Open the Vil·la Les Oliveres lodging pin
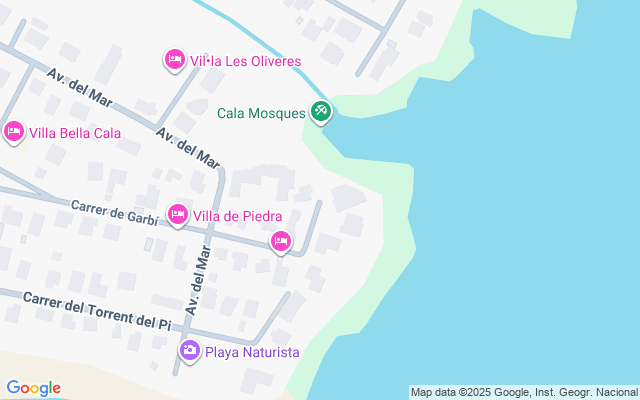The image size is (640, 400). 174,61
